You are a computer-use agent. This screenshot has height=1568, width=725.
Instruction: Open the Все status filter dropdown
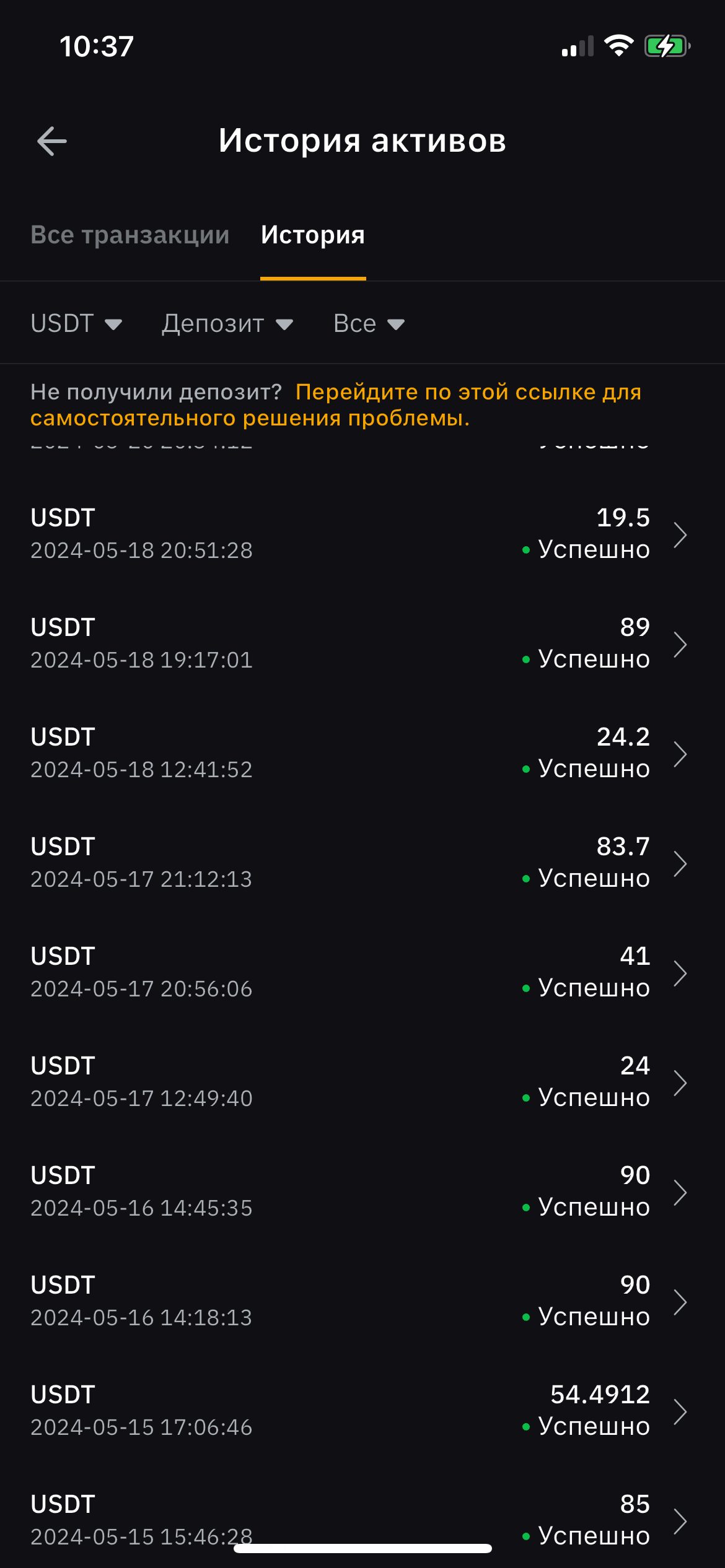coord(369,323)
